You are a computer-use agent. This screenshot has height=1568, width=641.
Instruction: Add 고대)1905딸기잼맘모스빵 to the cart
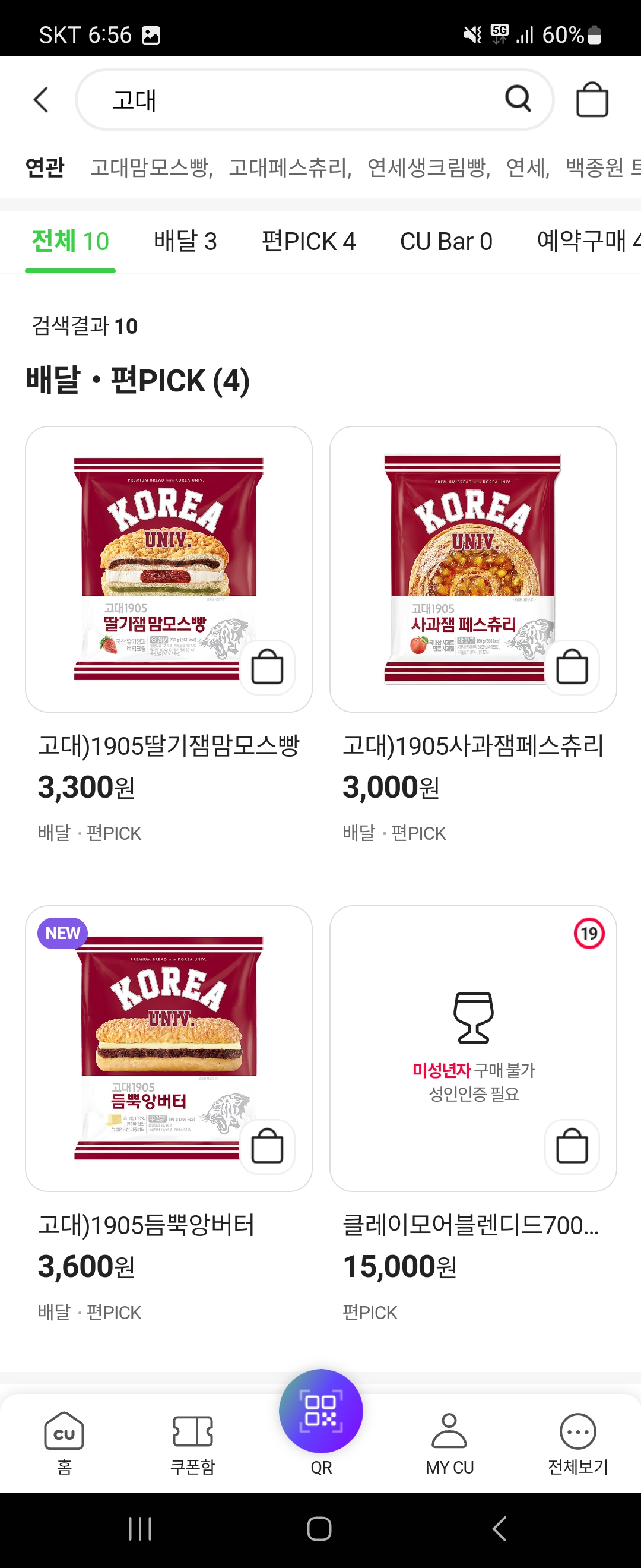click(267, 666)
